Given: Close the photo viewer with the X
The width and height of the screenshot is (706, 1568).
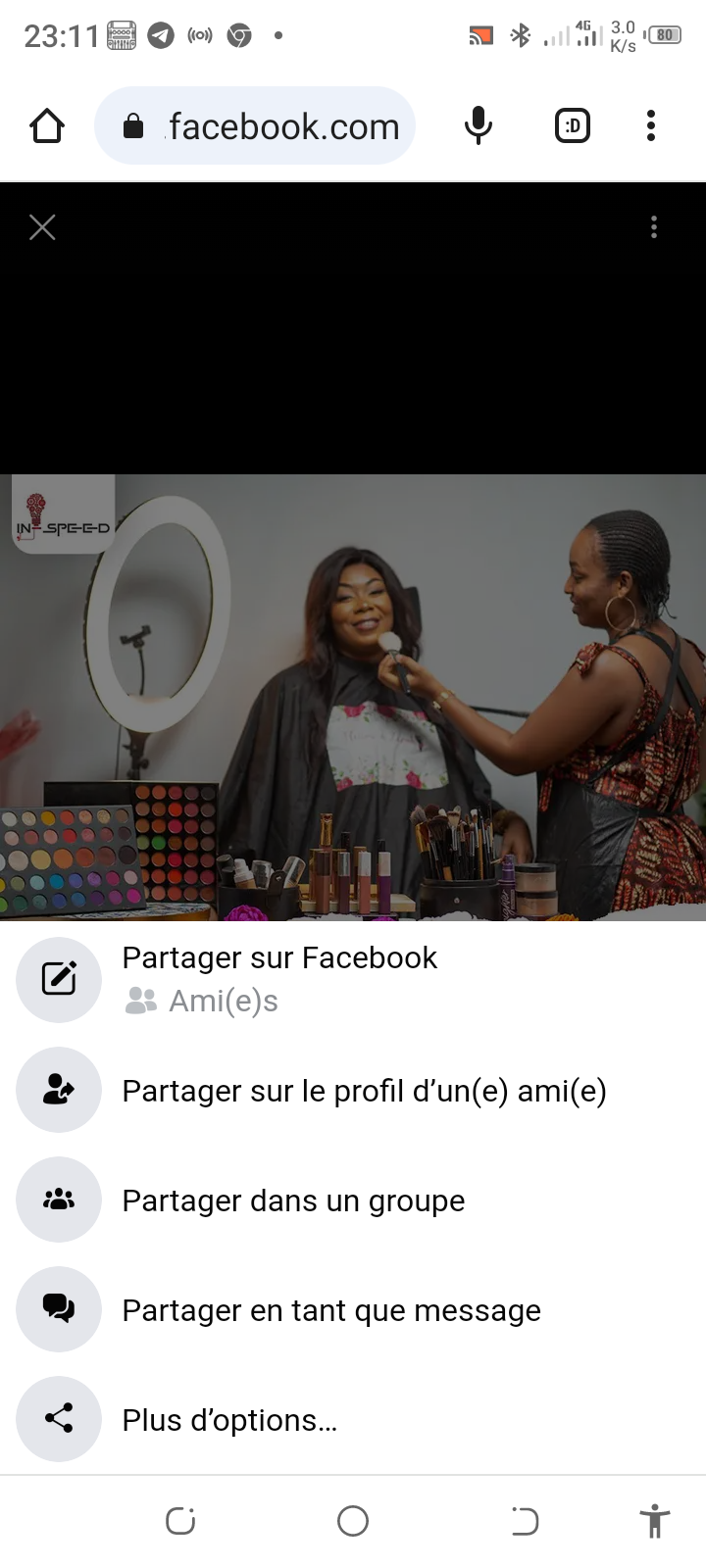Looking at the screenshot, I should pos(42,227).
